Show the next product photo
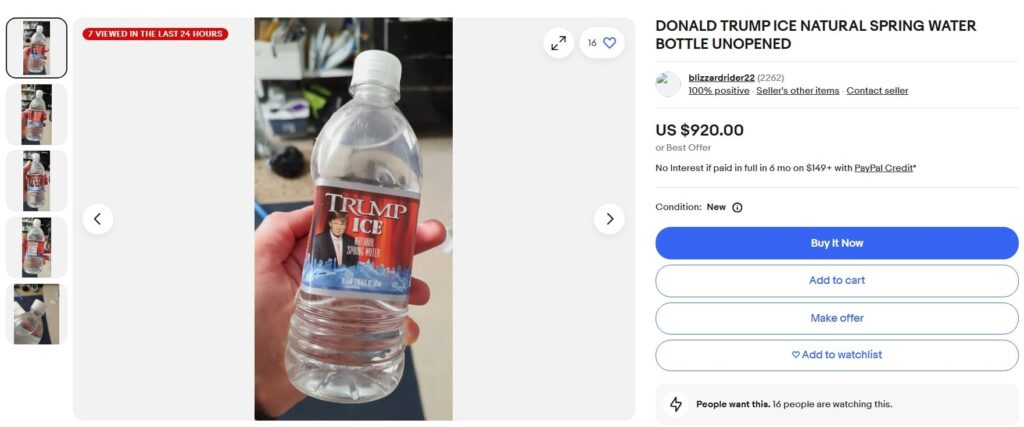 pyautogui.click(x=609, y=219)
